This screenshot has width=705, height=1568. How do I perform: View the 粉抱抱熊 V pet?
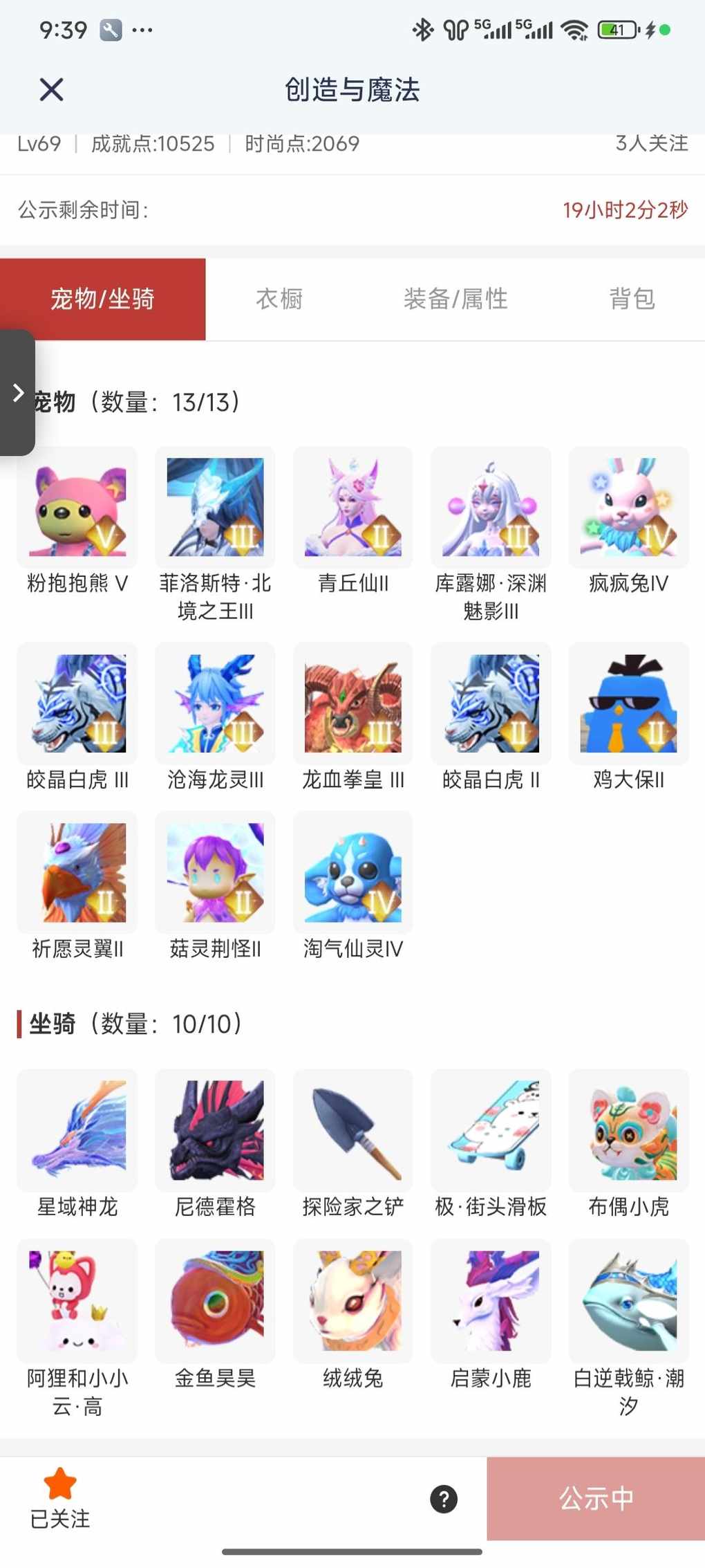(x=77, y=508)
